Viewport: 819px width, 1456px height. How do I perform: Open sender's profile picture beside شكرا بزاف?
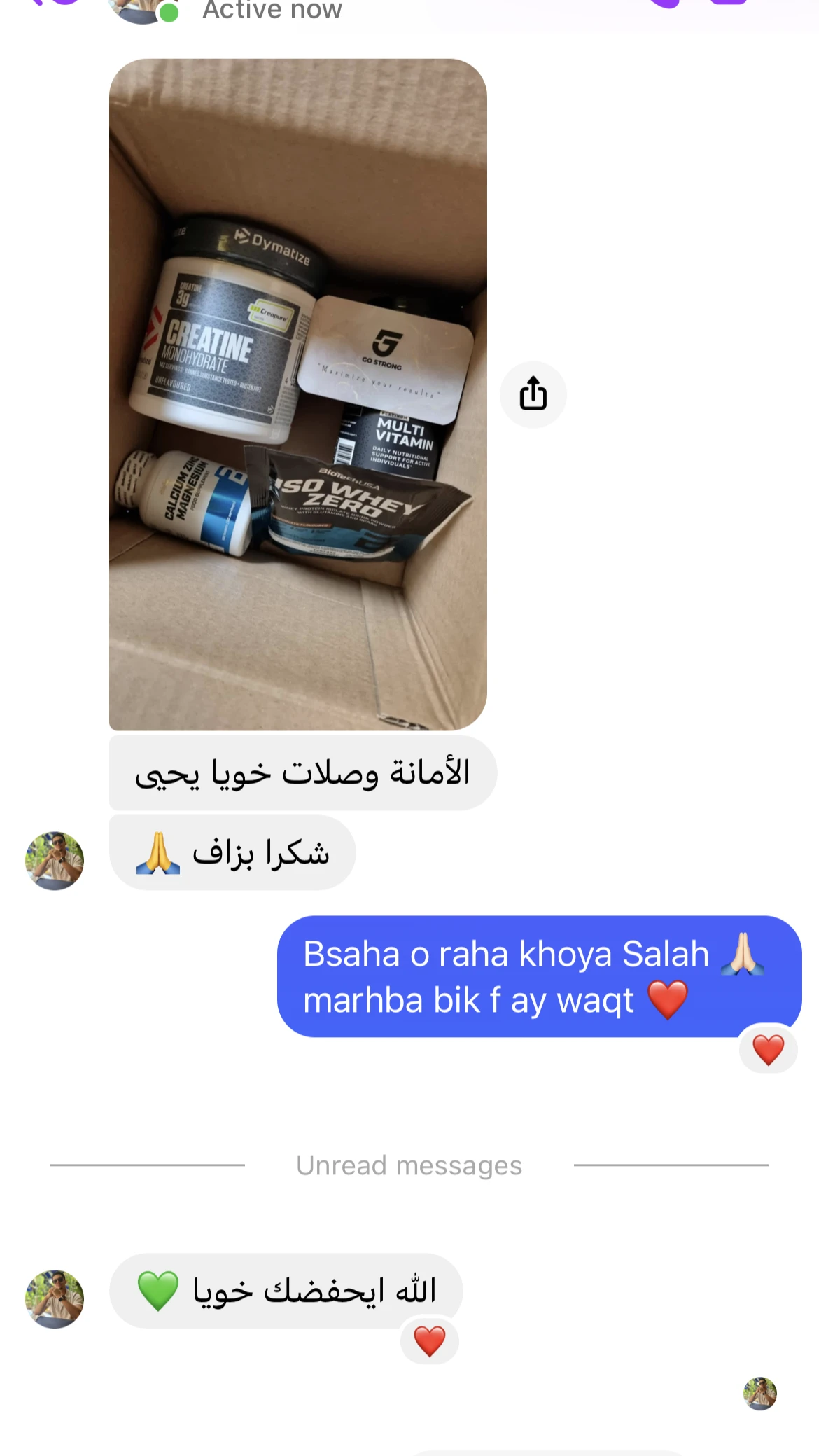pos(55,861)
